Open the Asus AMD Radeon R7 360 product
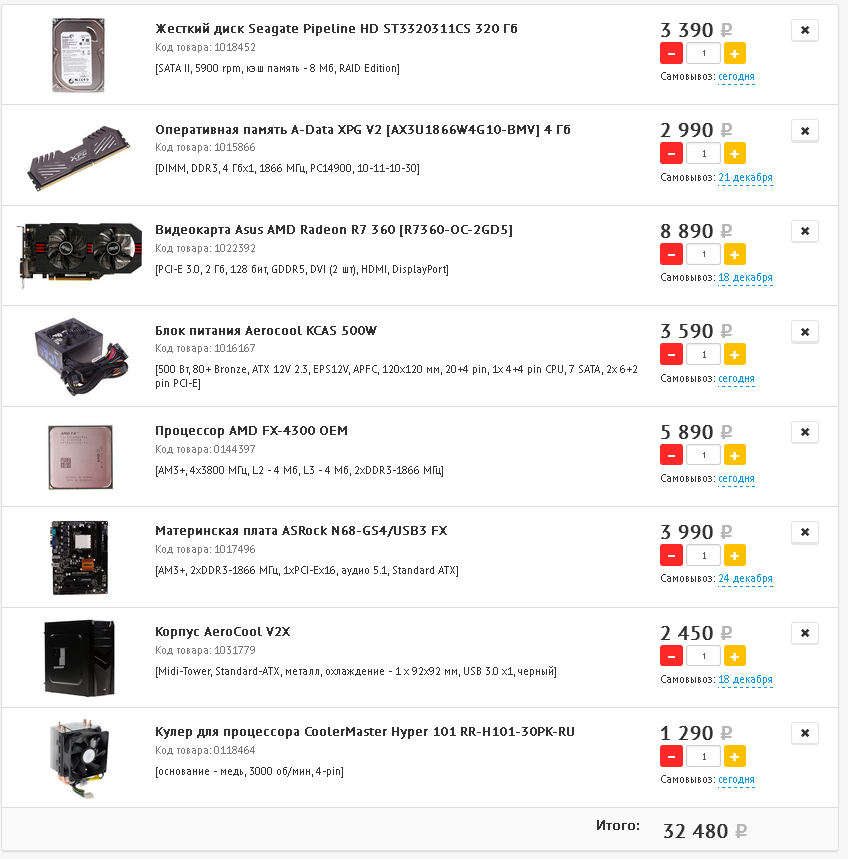This screenshot has height=859, width=848. pos(334,230)
